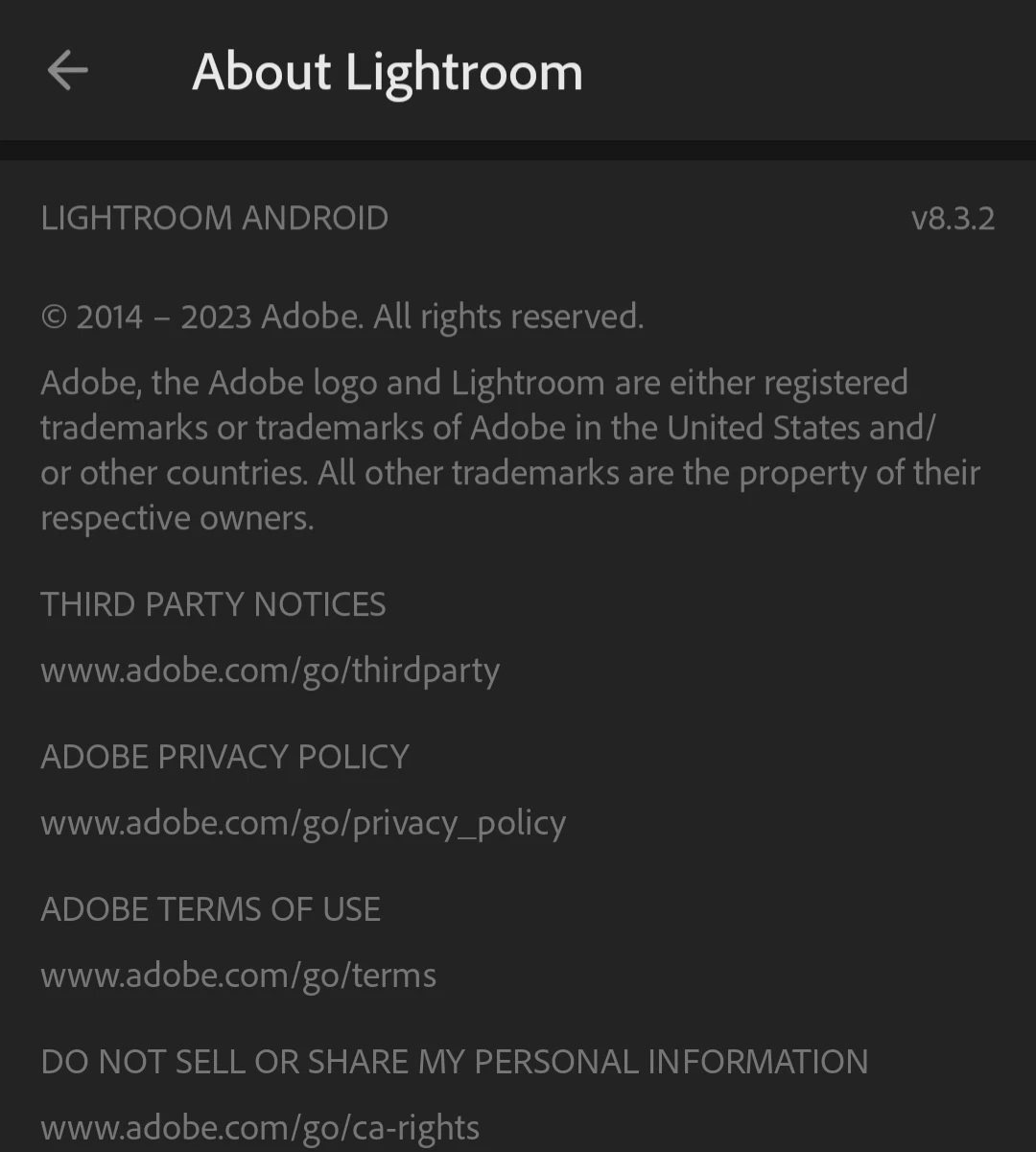The width and height of the screenshot is (1036, 1152).
Task: Go back from About Lightroom
Action: 67,71
